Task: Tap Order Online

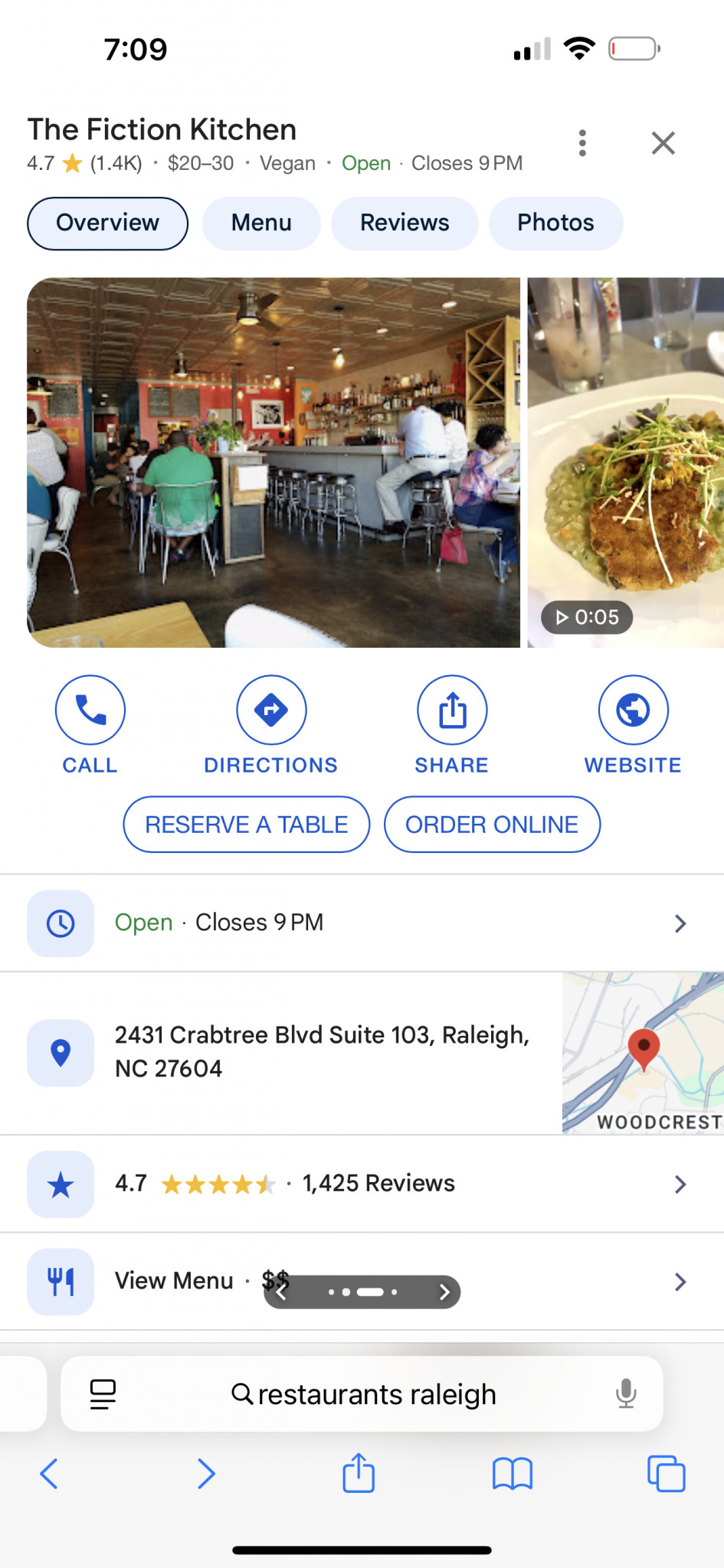Action: point(492,825)
